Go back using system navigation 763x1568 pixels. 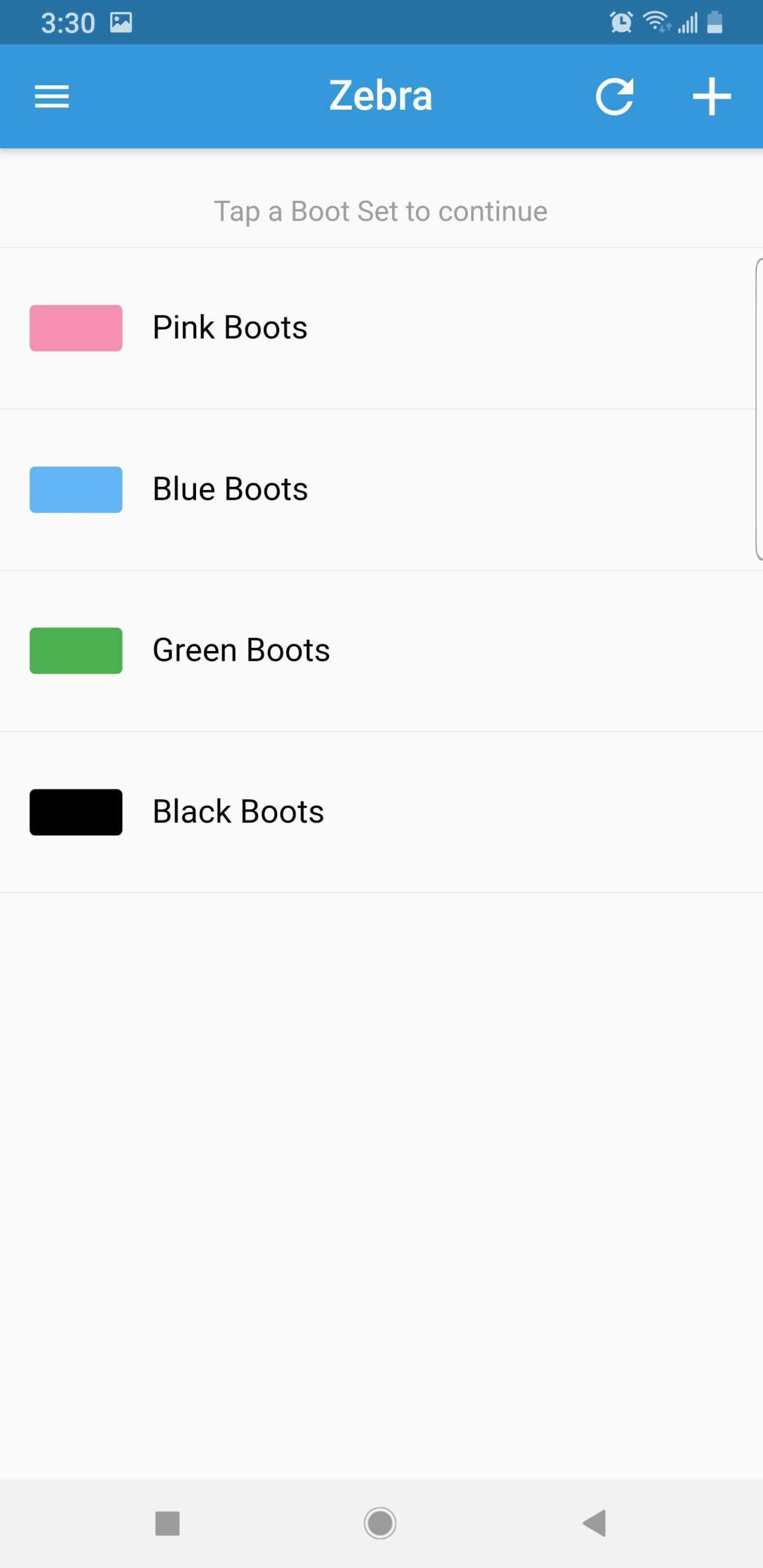tap(594, 1523)
